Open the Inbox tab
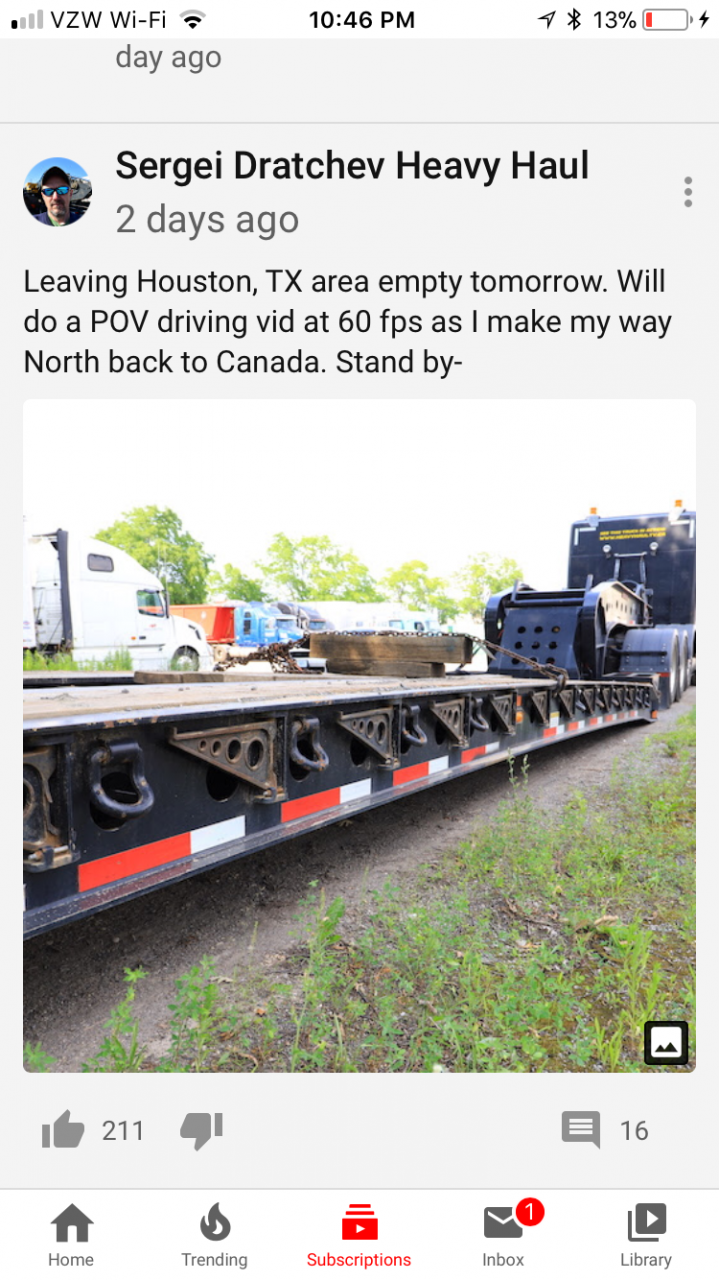 click(x=504, y=1235)
